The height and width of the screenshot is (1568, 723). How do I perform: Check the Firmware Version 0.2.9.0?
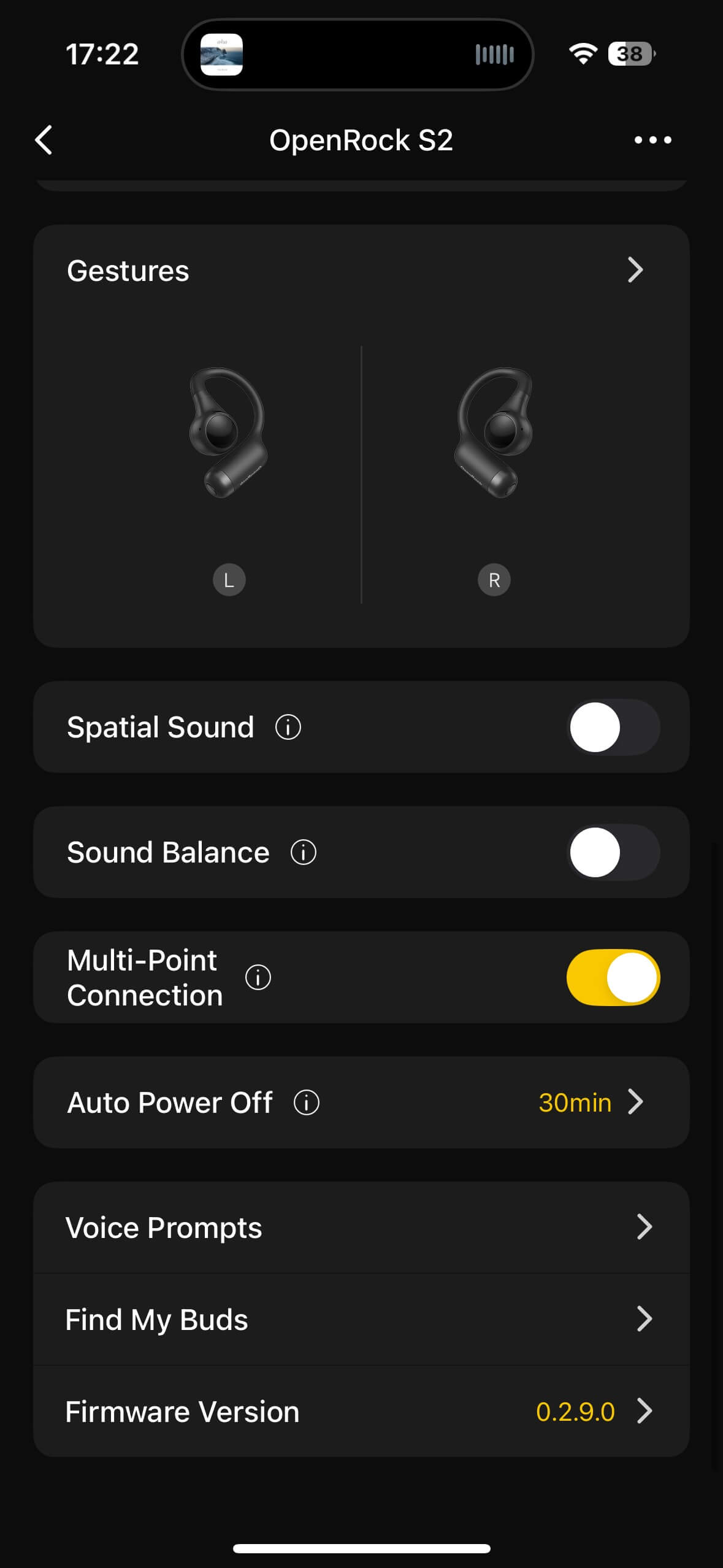click(361, 1412)
